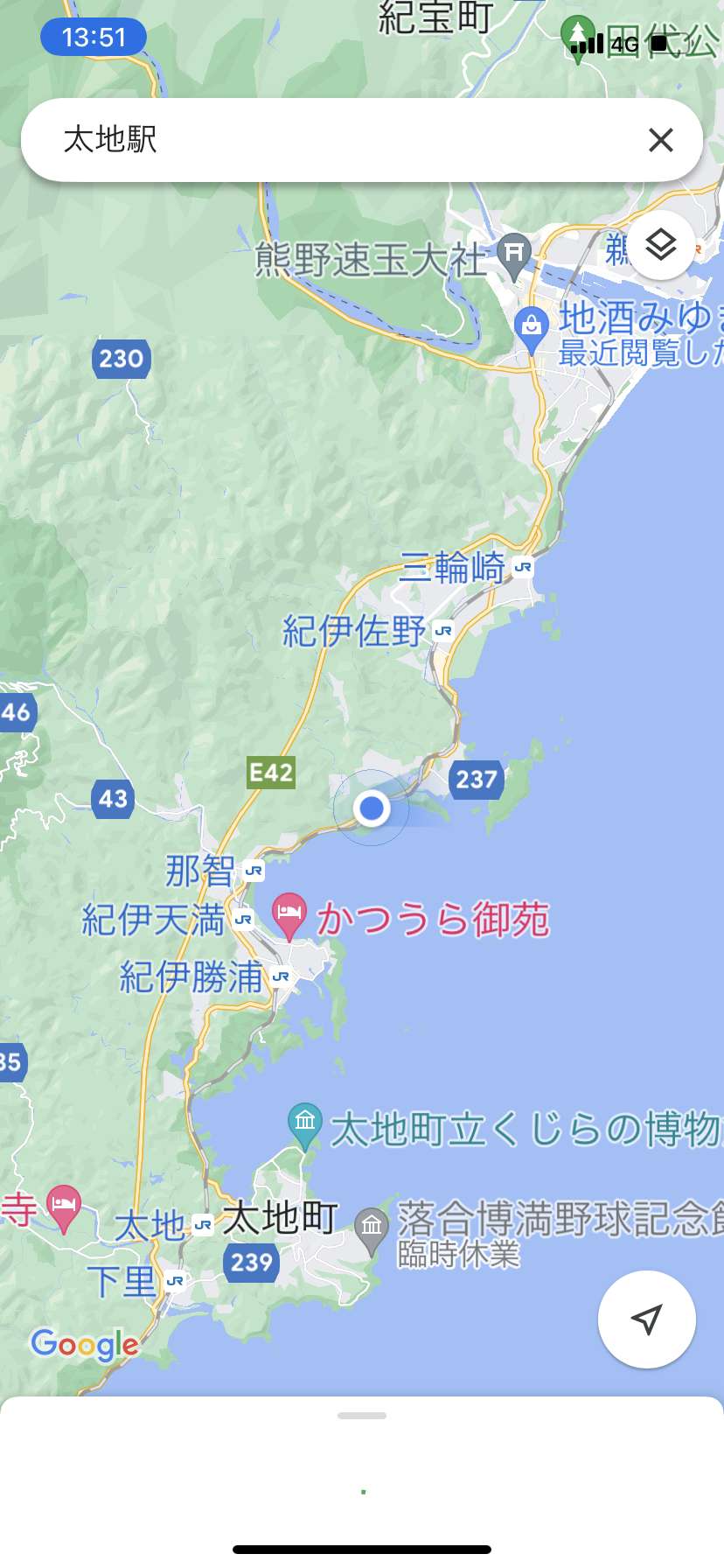Select the 落合博満野球記念館 museum marker
Screen dimensions: 724x1568
(x=372, y=1230)
